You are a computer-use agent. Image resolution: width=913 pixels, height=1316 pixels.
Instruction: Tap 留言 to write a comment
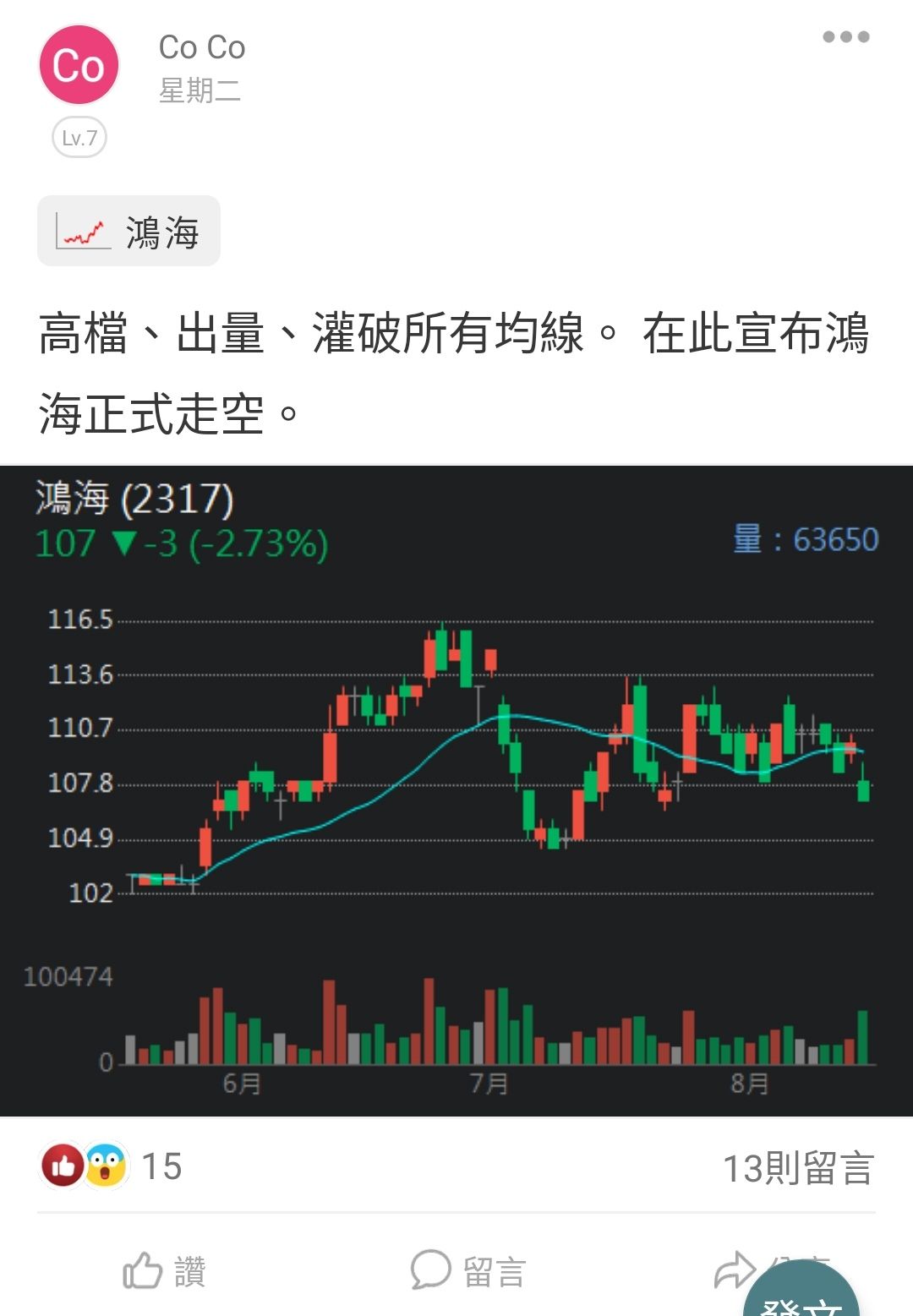(x=468, y=1270)
